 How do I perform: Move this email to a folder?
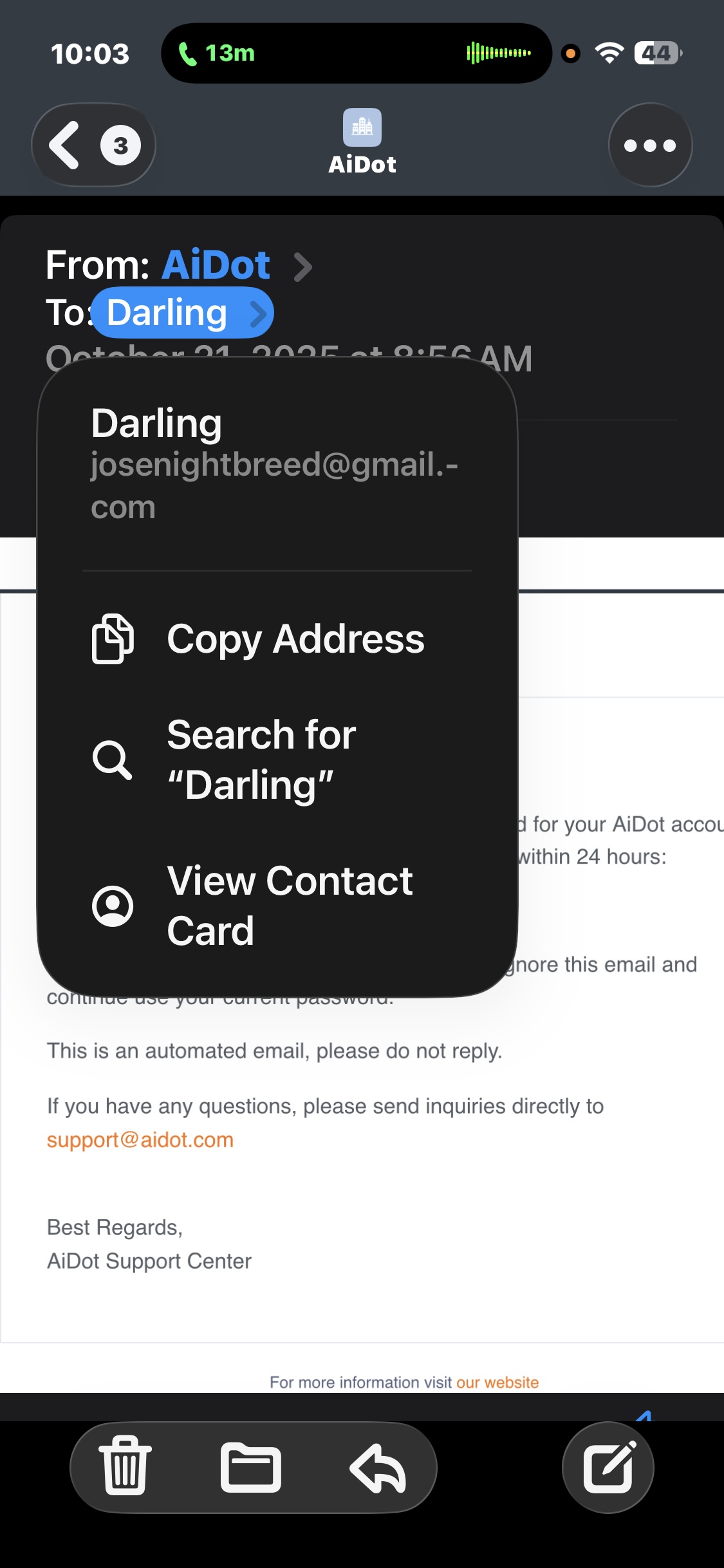tap(250, 1468)
